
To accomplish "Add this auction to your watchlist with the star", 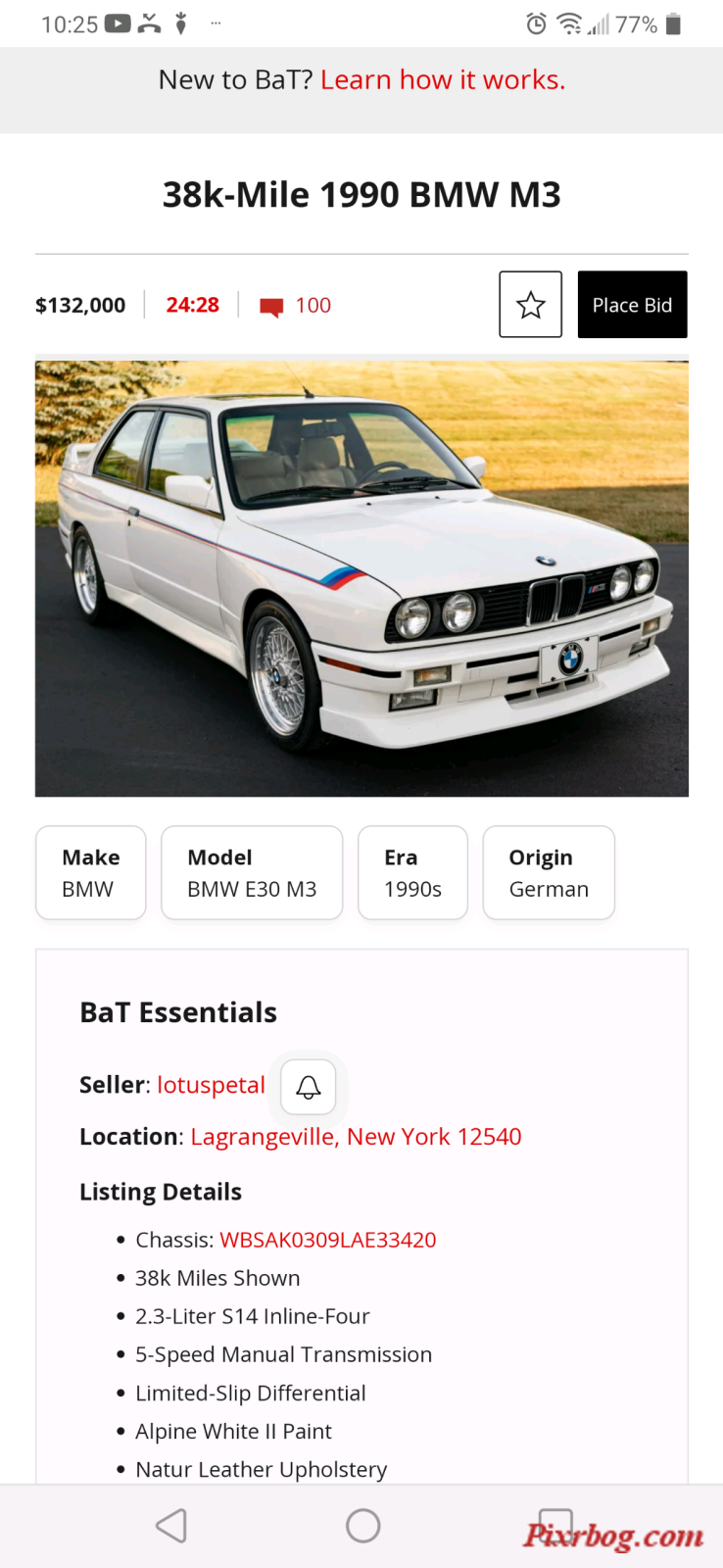I will (x=530, y=305).
